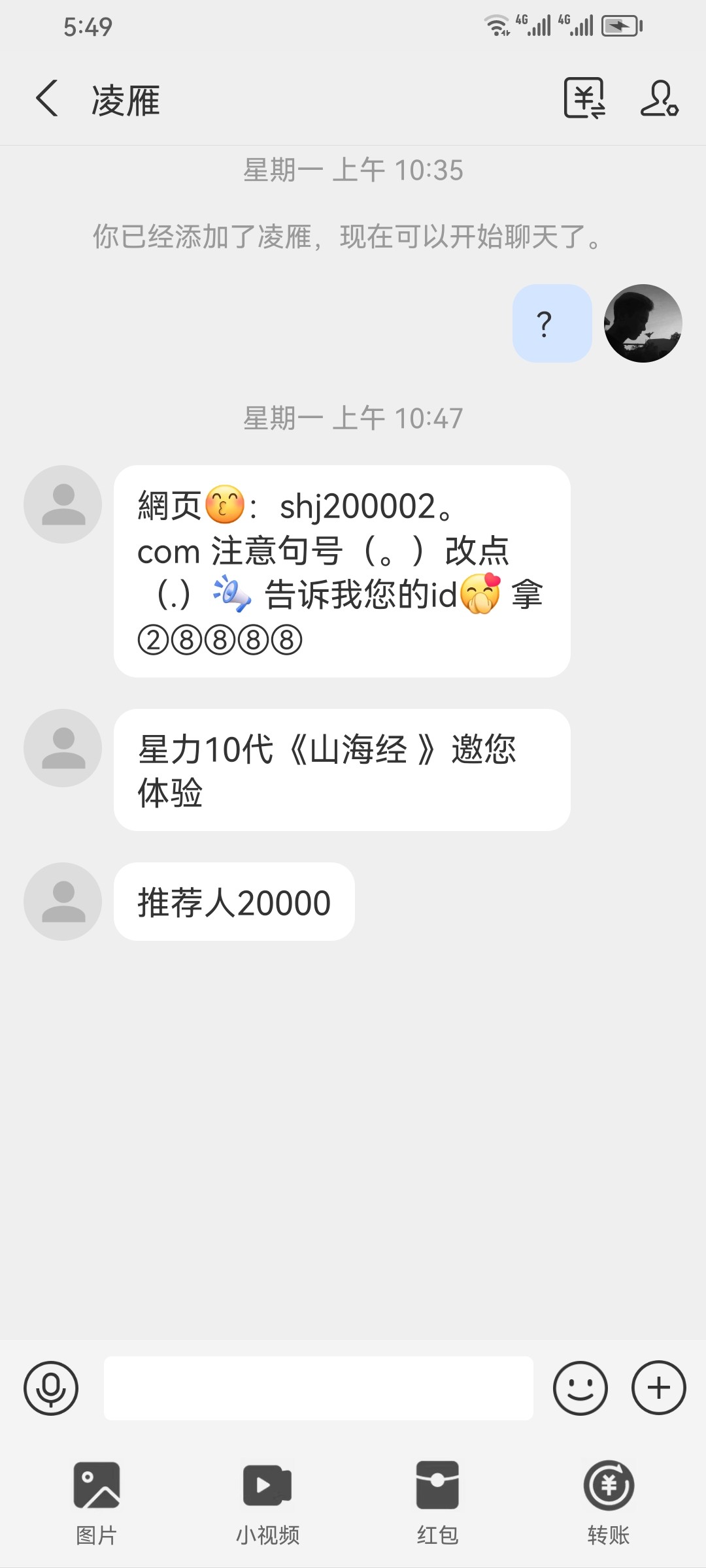Open the contact profile settings icon
706x1568 pixels.
pos(659,99)
